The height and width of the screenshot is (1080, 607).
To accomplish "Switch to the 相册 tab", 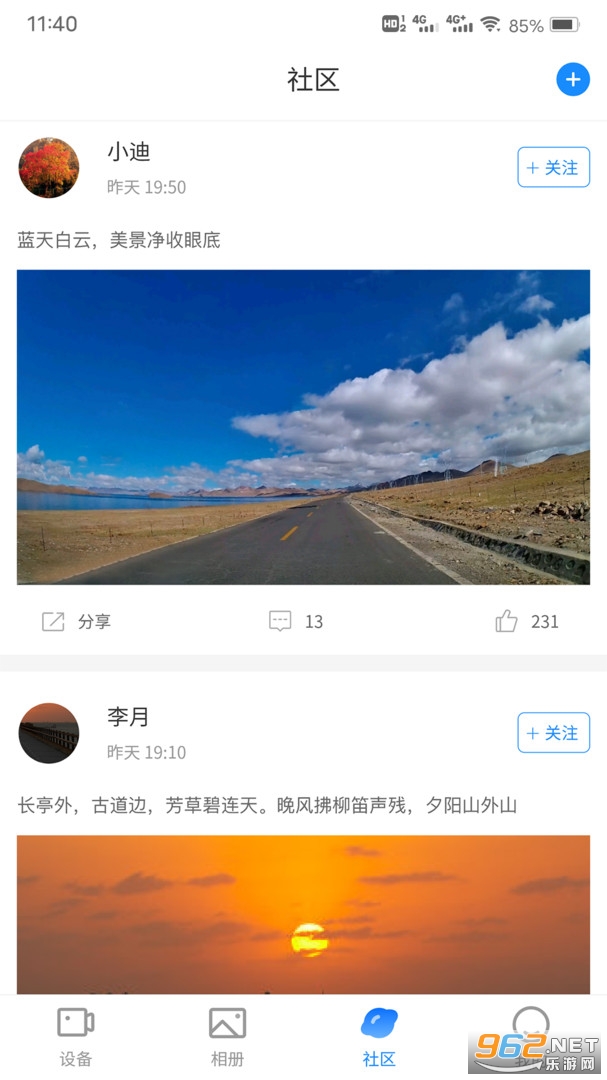I will [x=227, y=1035].
